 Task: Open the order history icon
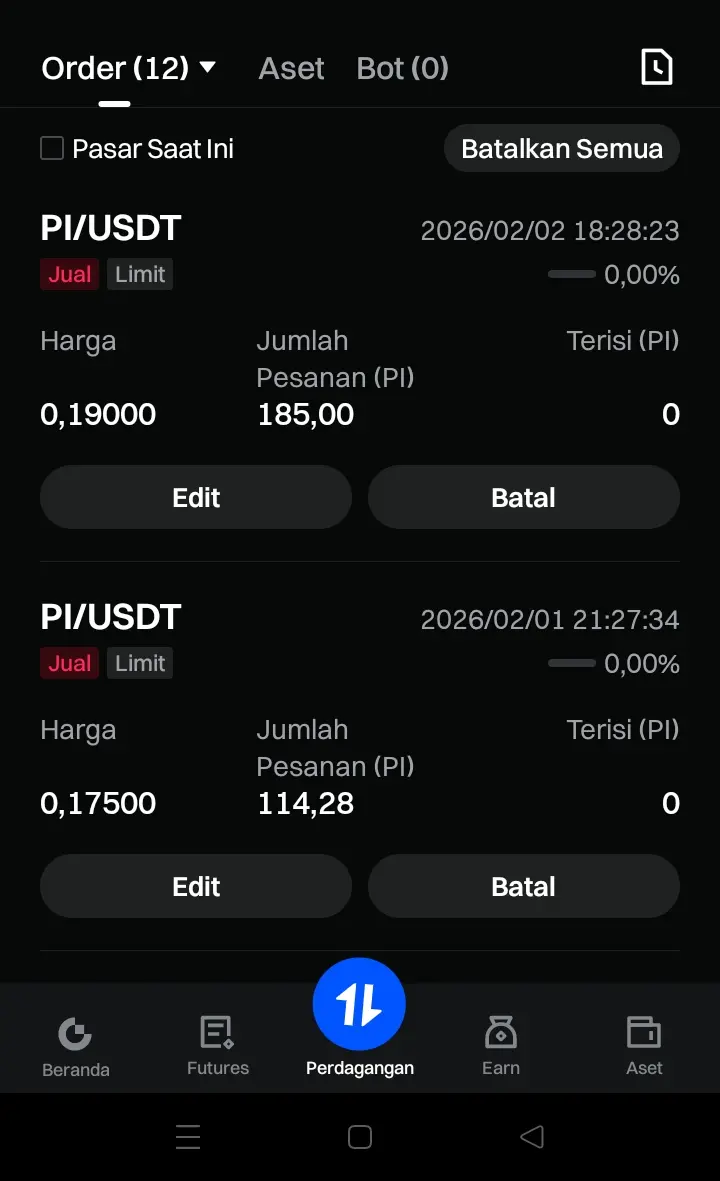[x=656, y=68]
